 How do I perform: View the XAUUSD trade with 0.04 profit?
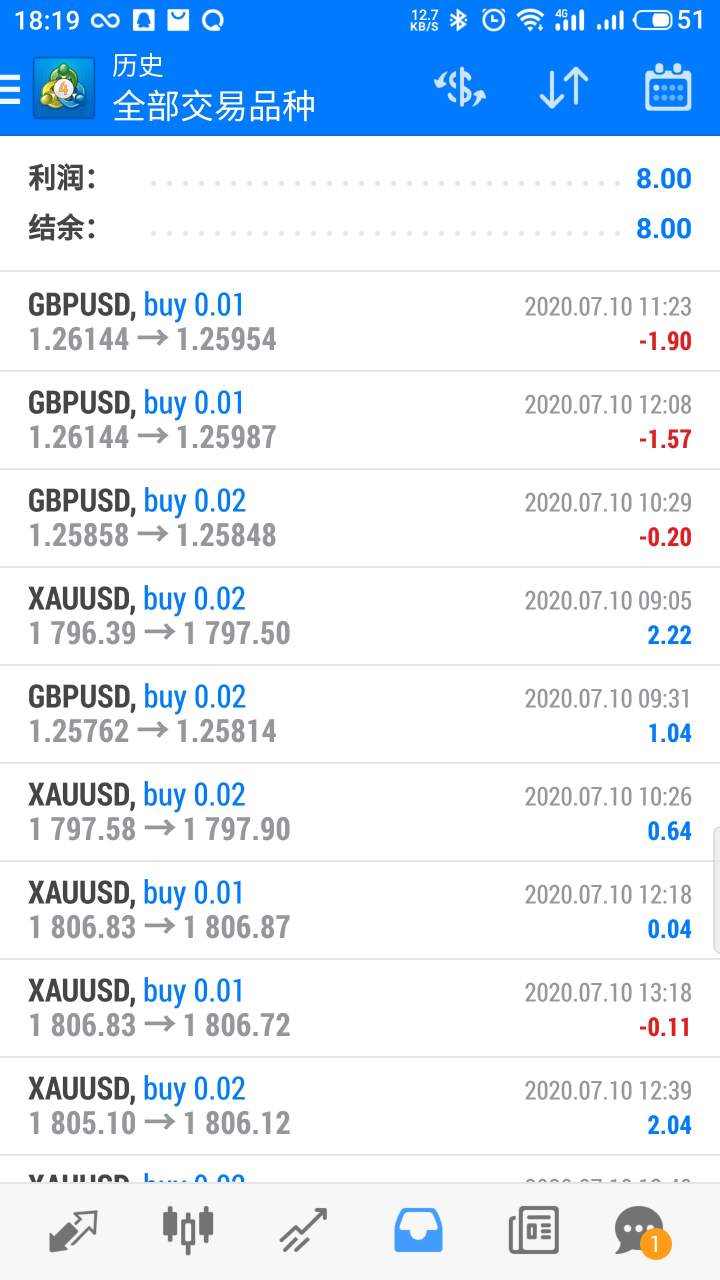tap(360, 910)
